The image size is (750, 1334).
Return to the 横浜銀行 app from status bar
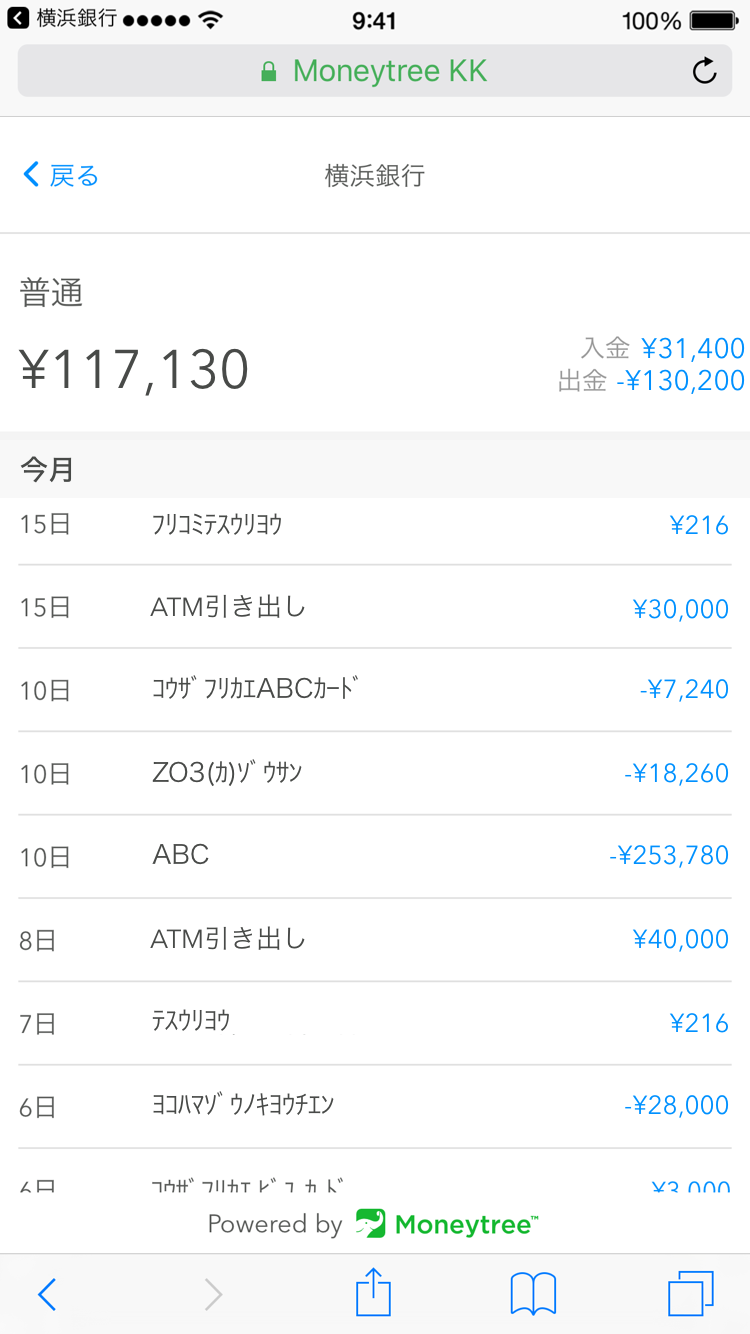click(x=64, y=19)
